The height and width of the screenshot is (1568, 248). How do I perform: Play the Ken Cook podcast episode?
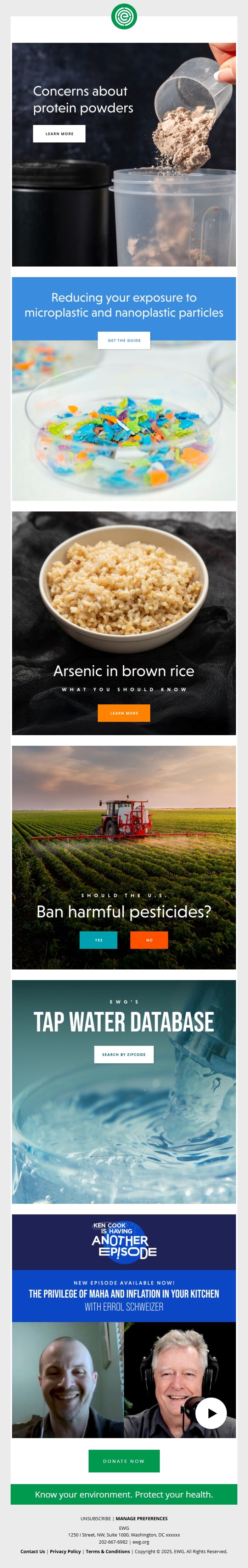[x=211, y=1413]
